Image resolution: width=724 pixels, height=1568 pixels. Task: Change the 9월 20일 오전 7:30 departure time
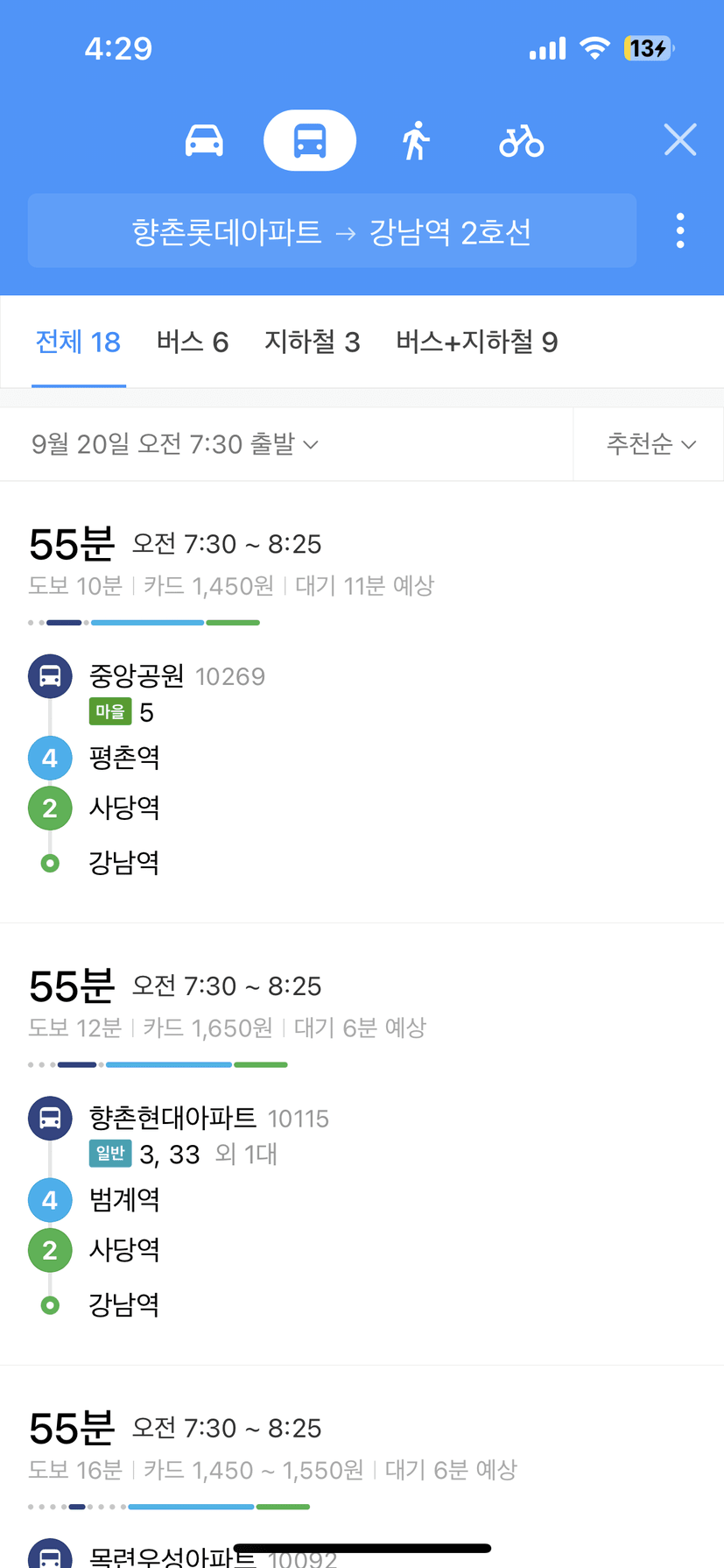click(x=175, y=444)
